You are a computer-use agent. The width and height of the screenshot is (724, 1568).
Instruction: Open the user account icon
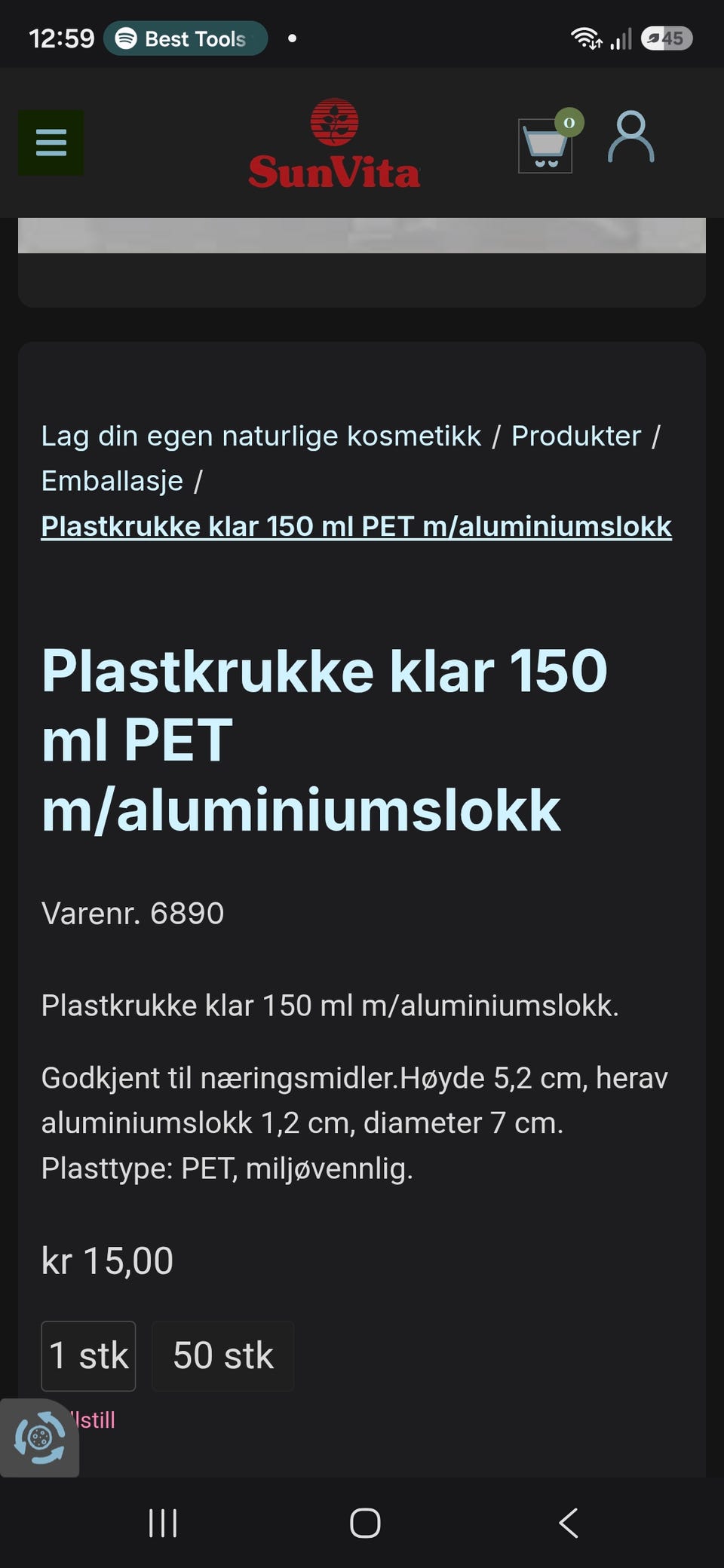[631, 137]
